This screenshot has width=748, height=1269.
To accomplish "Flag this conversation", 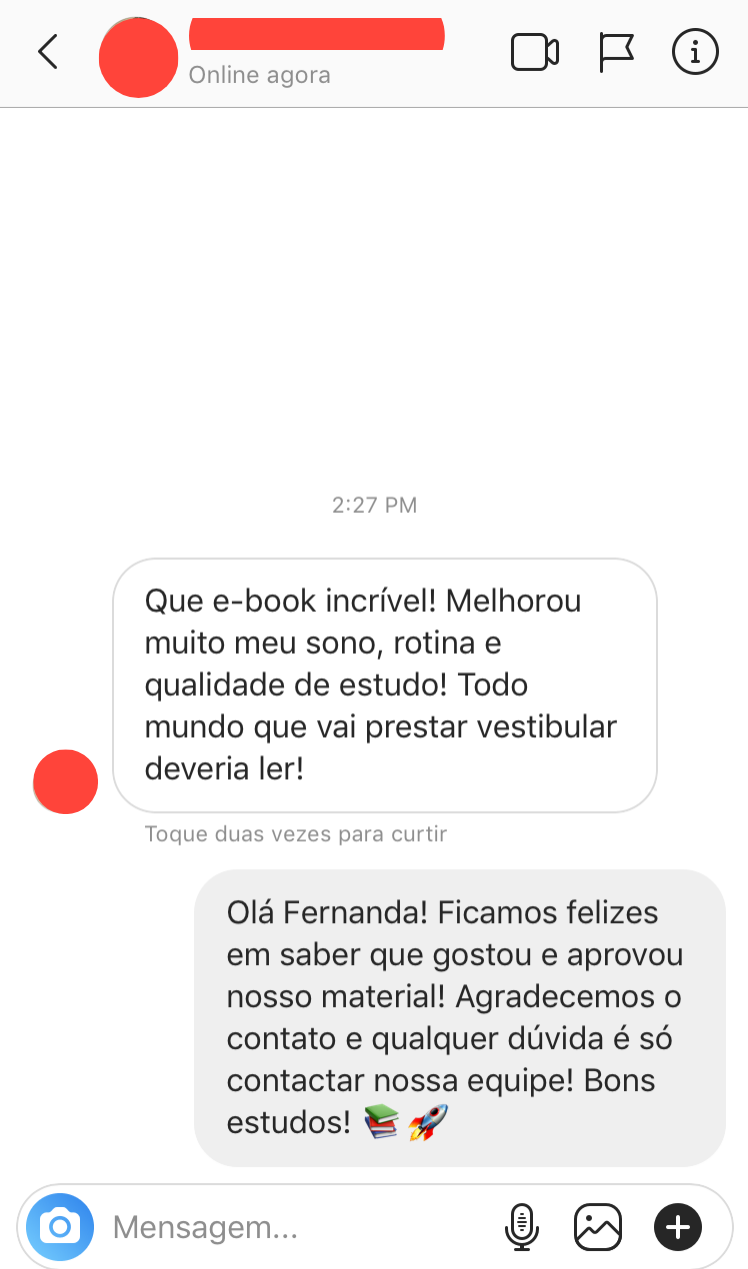I will (x=616, y=52).
